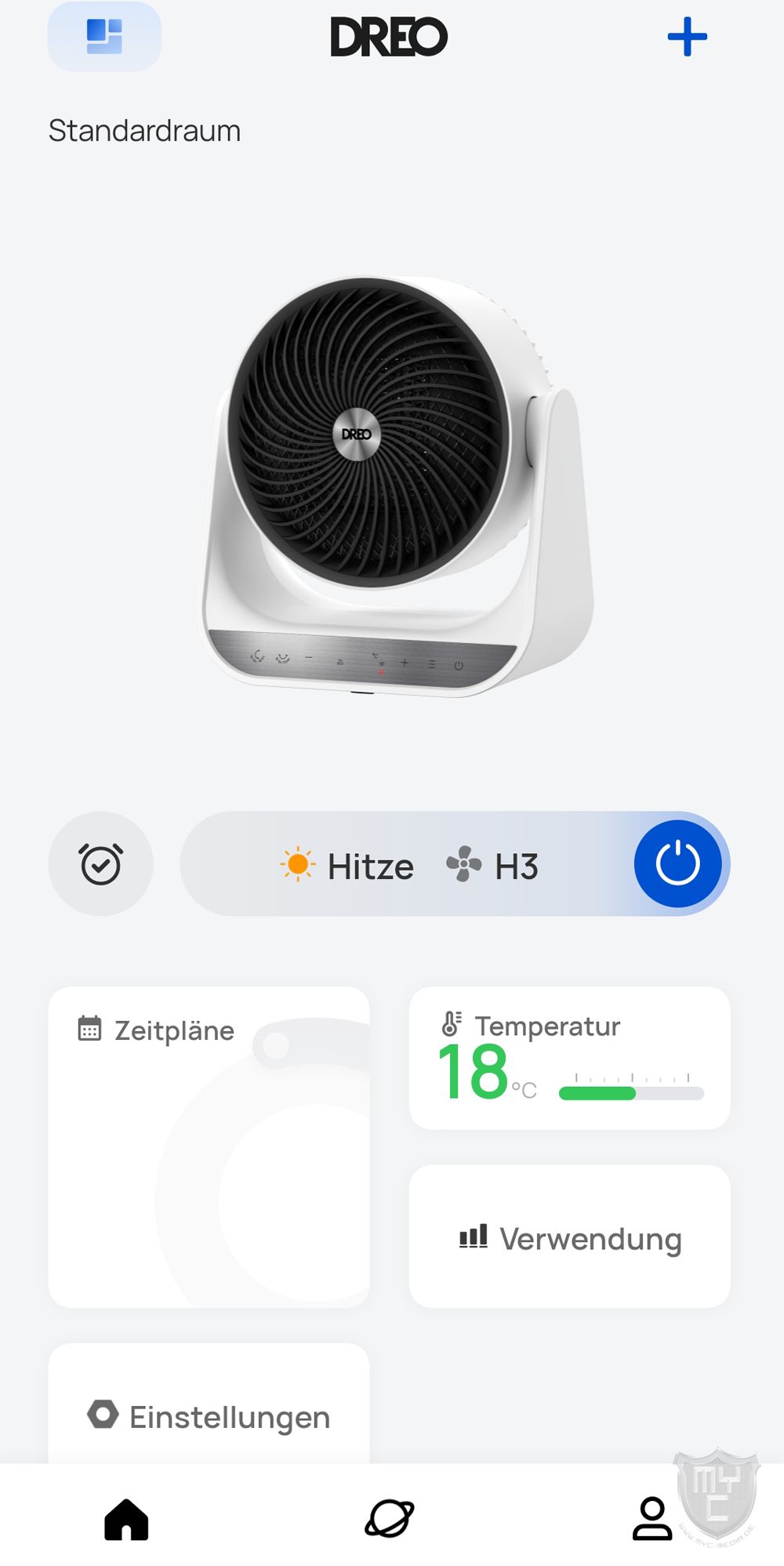Add a new device with plus
This screenshot has width=784, height=1566.
[687, 37]
